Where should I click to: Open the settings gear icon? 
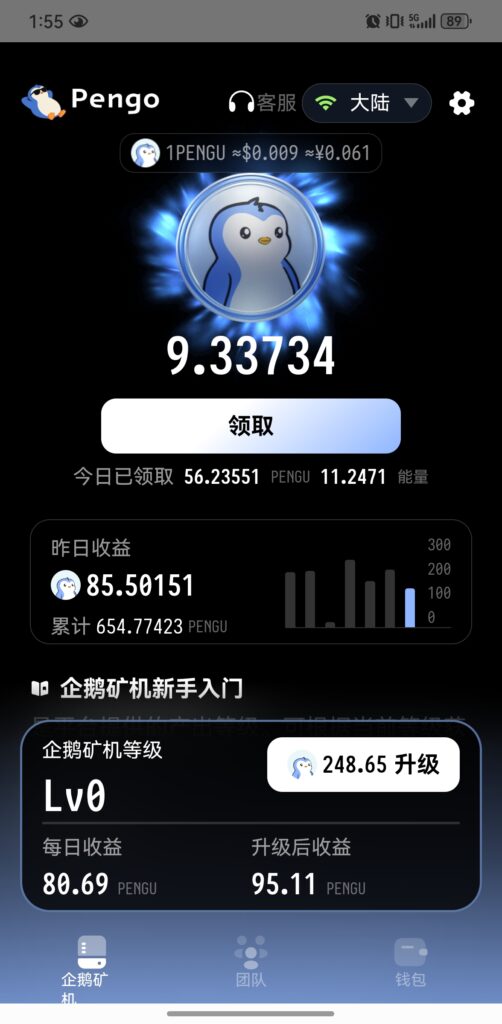click(462, 103)
